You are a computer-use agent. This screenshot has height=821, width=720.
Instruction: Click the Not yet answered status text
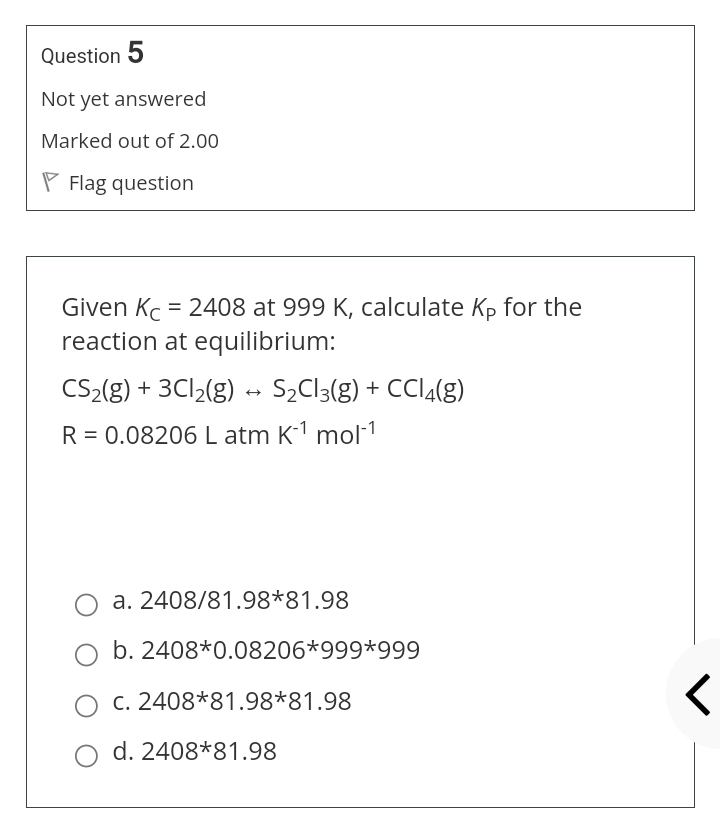pyautogui.click(x=123, y=99)
